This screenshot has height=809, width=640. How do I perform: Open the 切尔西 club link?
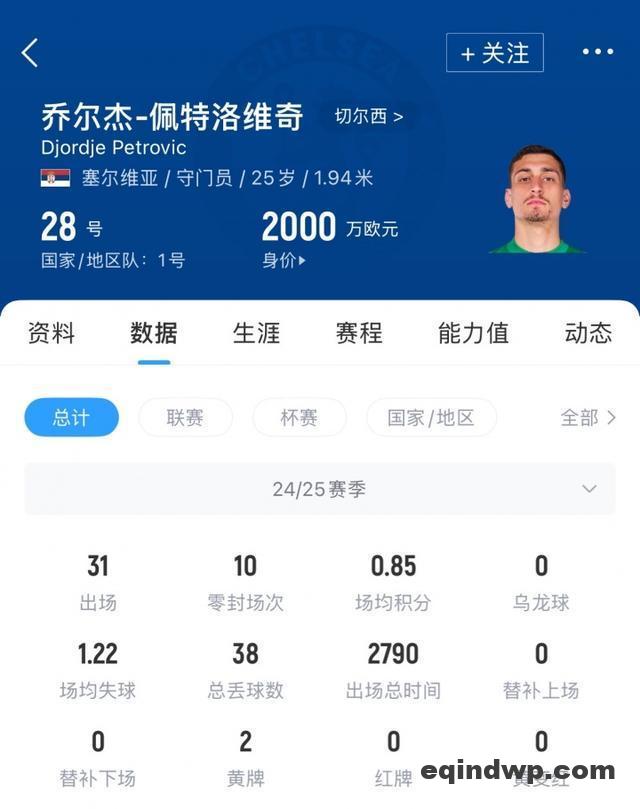369,117
